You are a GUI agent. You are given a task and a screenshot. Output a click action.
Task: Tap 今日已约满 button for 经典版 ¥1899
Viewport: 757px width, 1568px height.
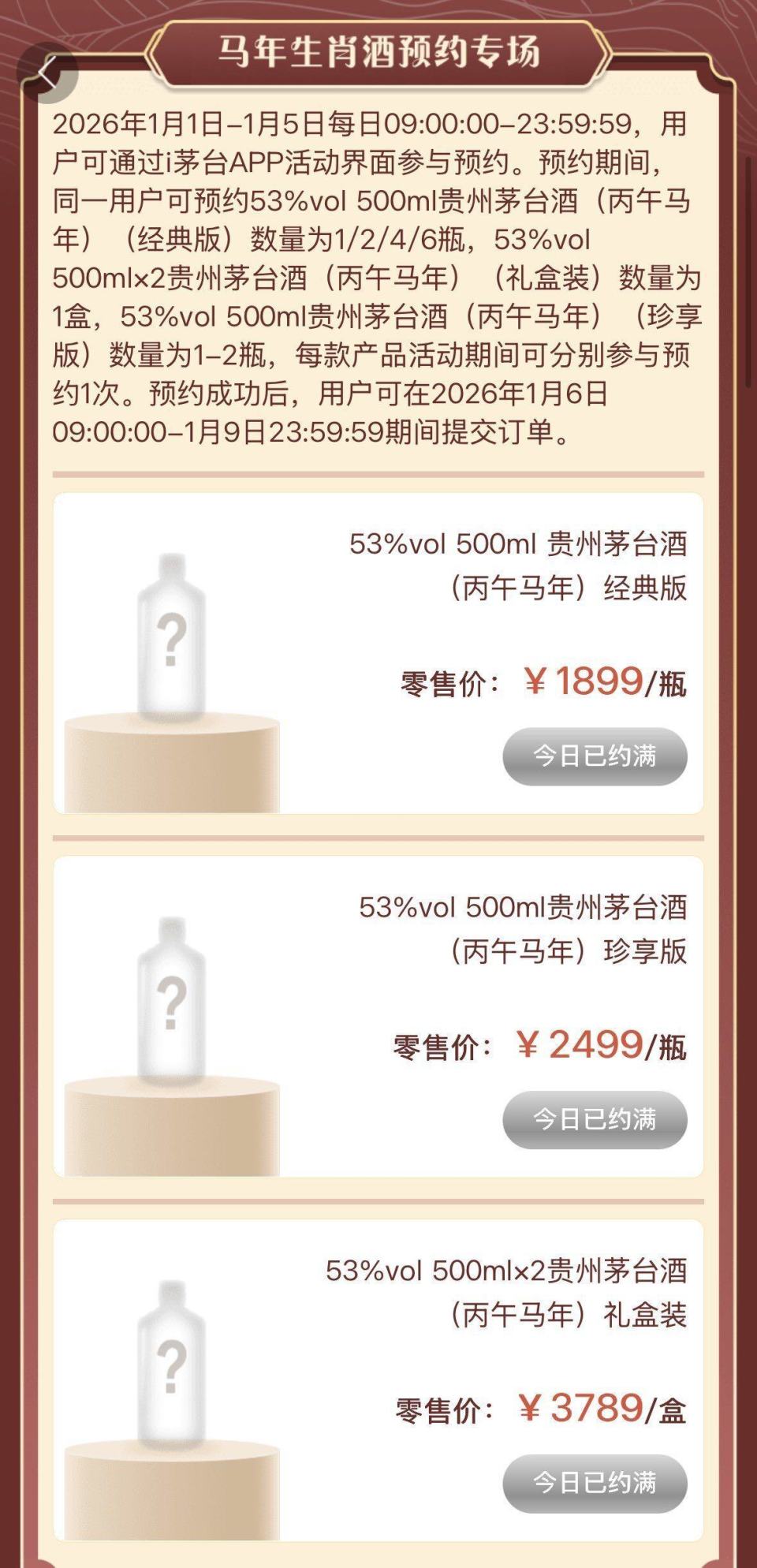coord(595,756)
